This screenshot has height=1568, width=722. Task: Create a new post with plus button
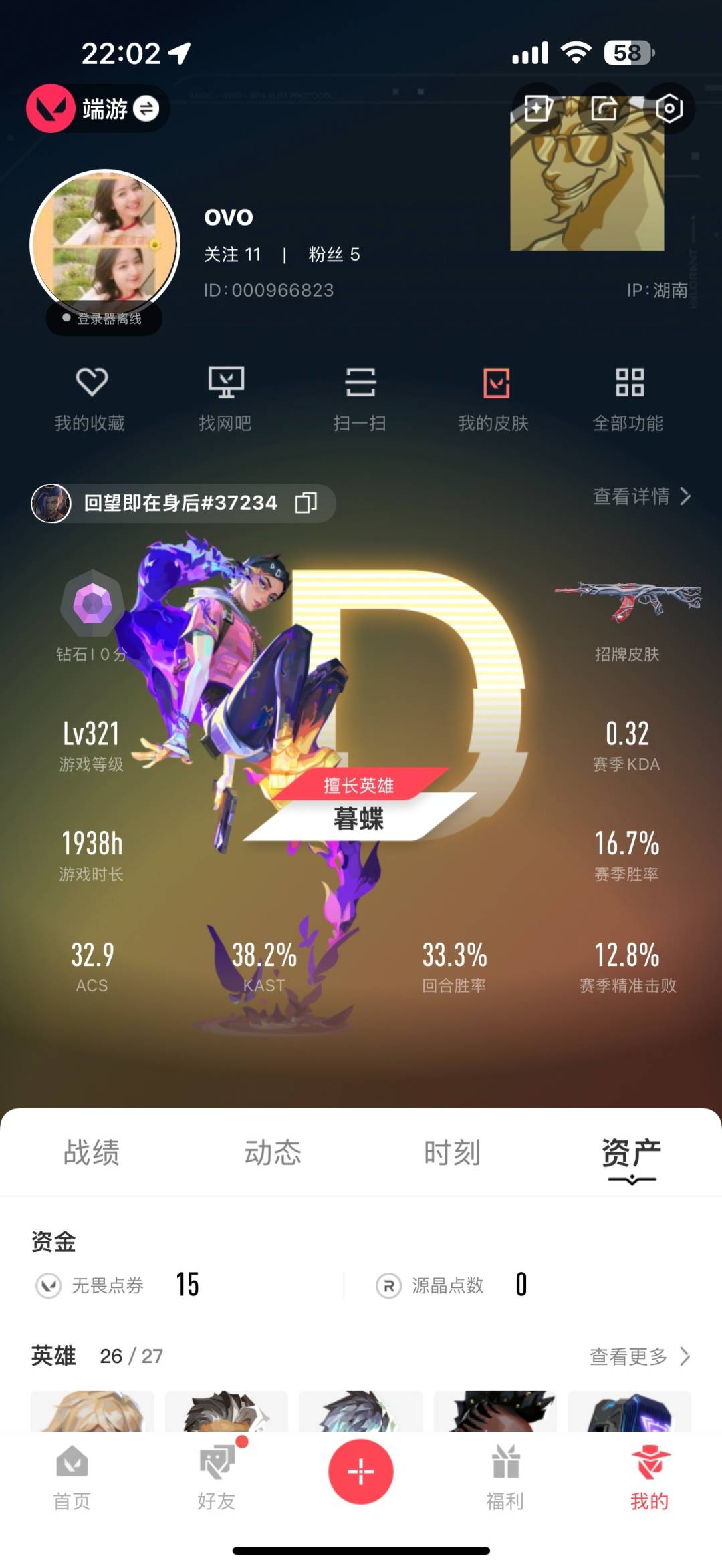point(361,1472)
